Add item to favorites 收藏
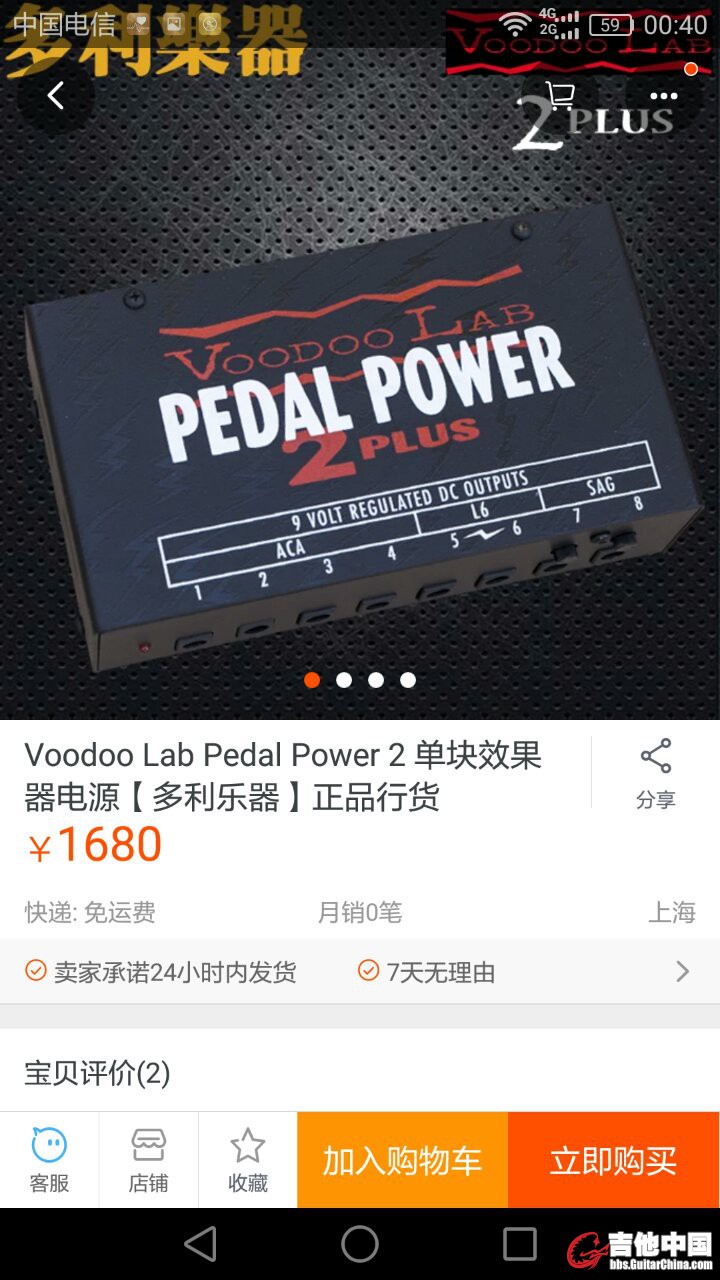 (x=247, y=1160)
